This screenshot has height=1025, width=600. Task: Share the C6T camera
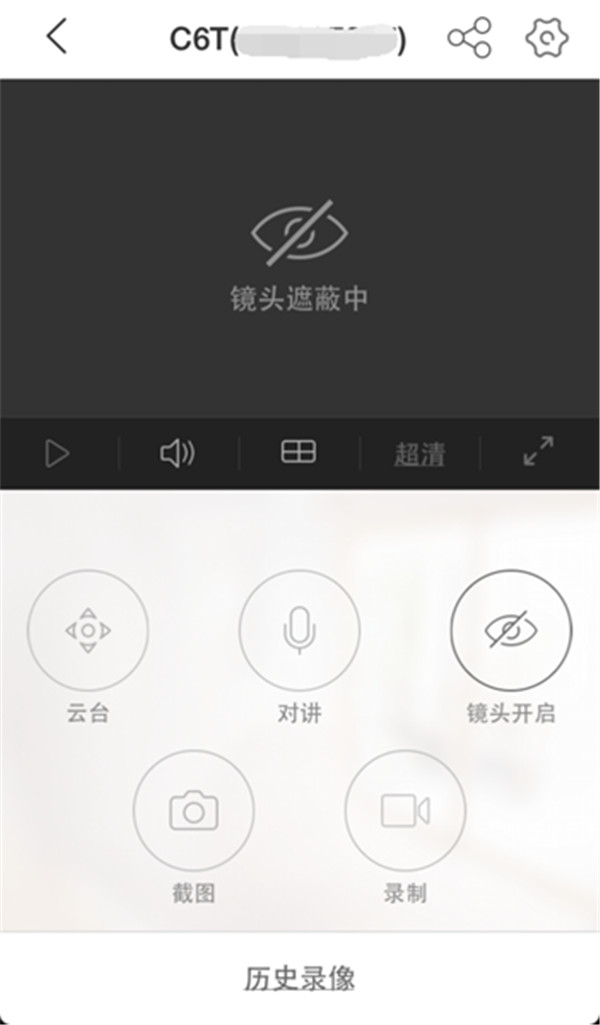coord(469,38)
